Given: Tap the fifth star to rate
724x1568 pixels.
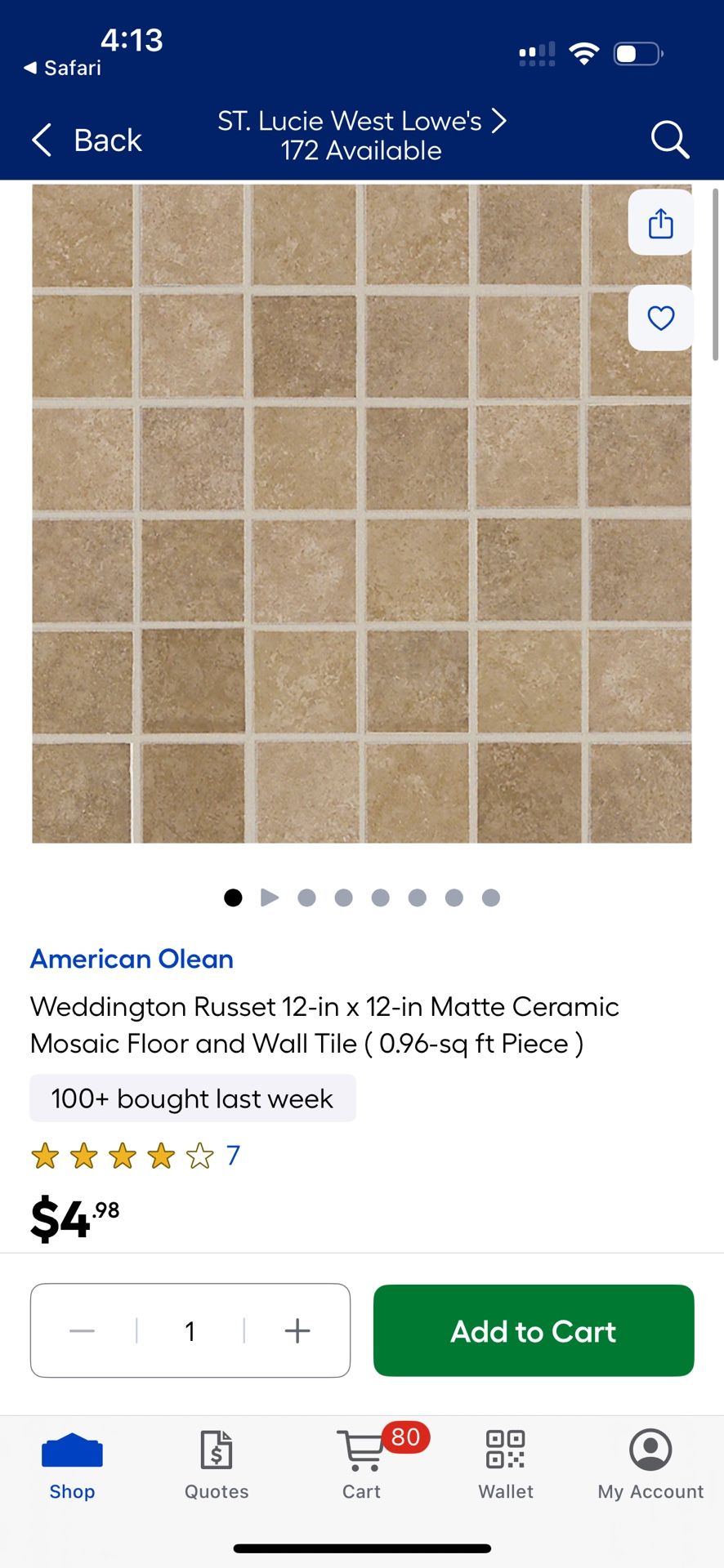Looking at the screenshot, I should [x=199, y=1156].
